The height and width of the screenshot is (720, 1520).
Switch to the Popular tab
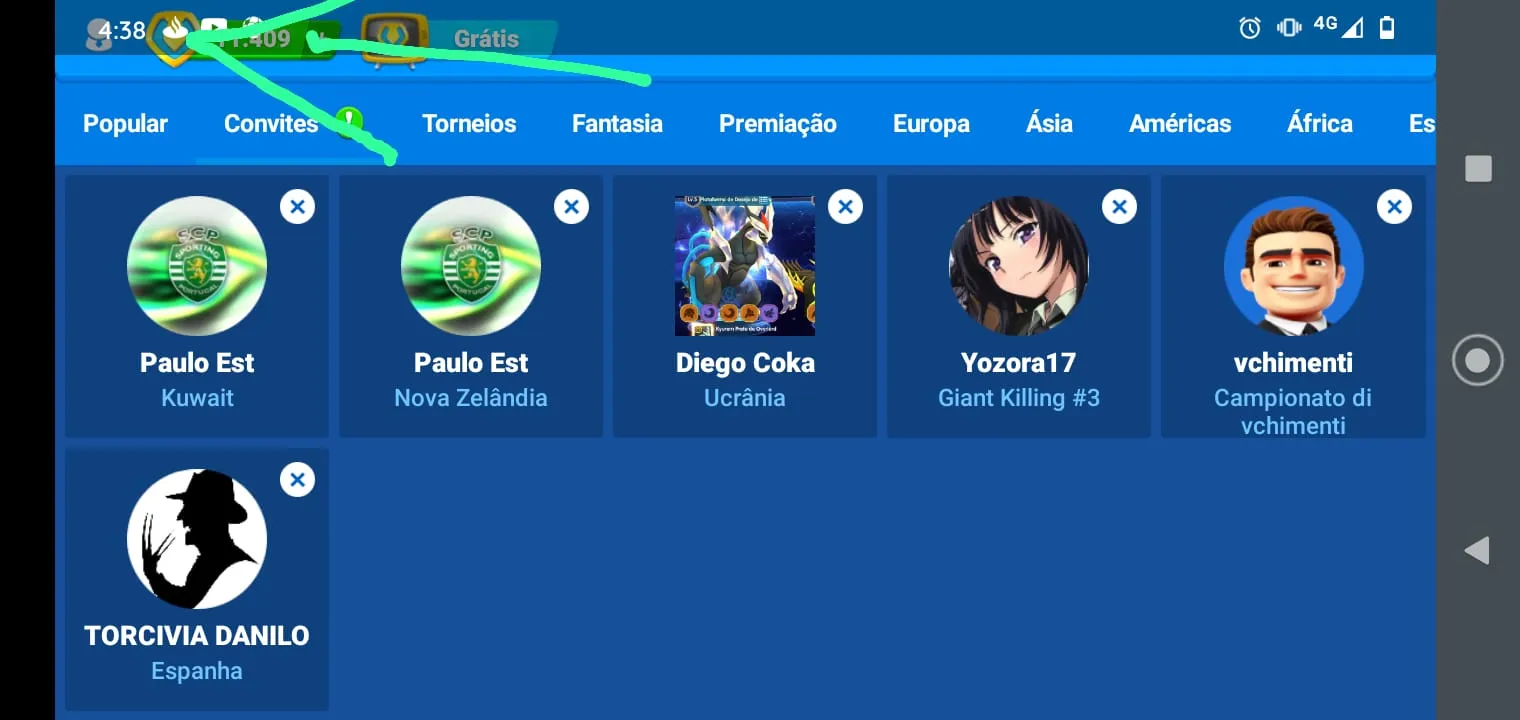[125, 124]
